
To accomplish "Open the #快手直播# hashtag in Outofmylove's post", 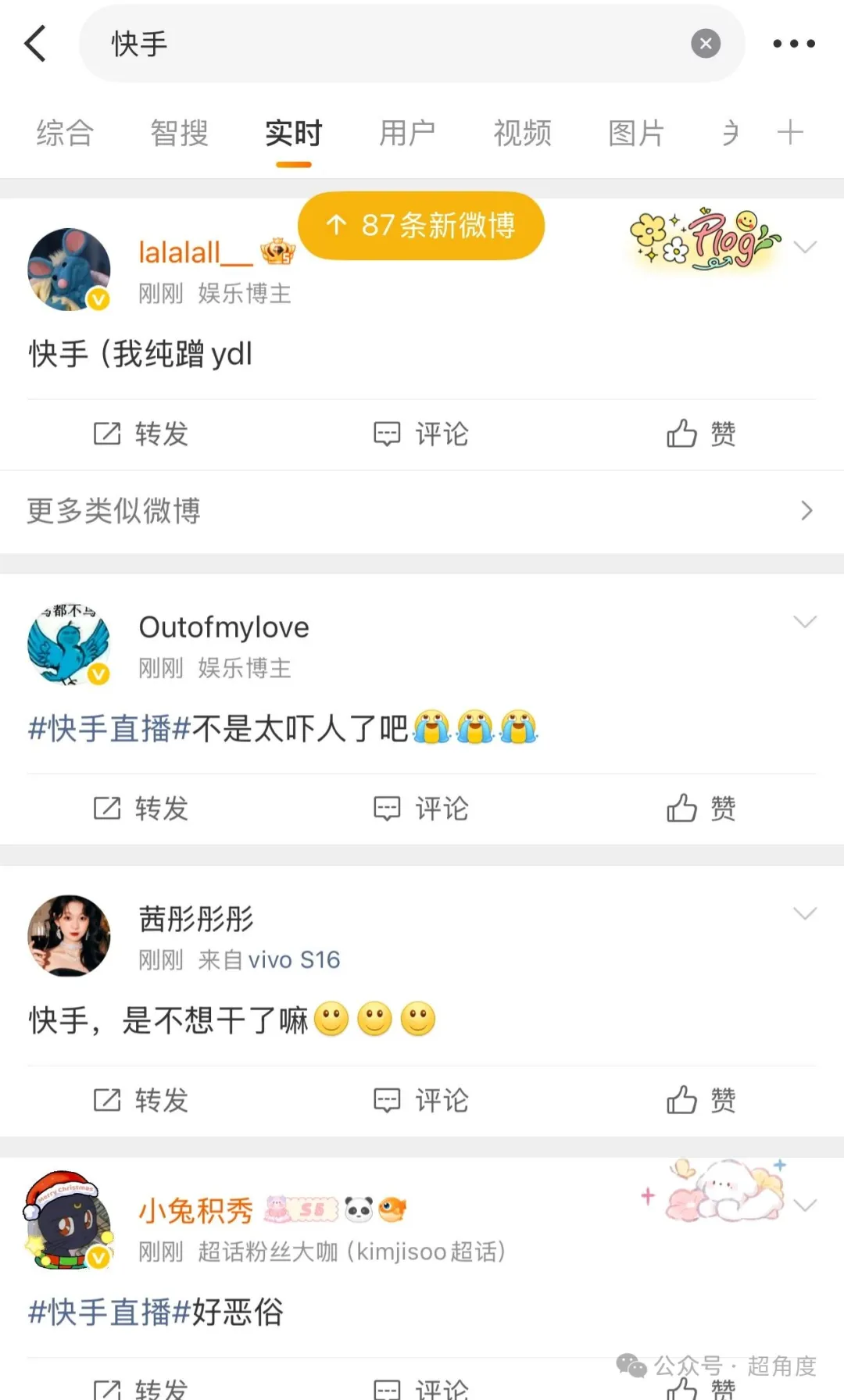I will point(109,729).
